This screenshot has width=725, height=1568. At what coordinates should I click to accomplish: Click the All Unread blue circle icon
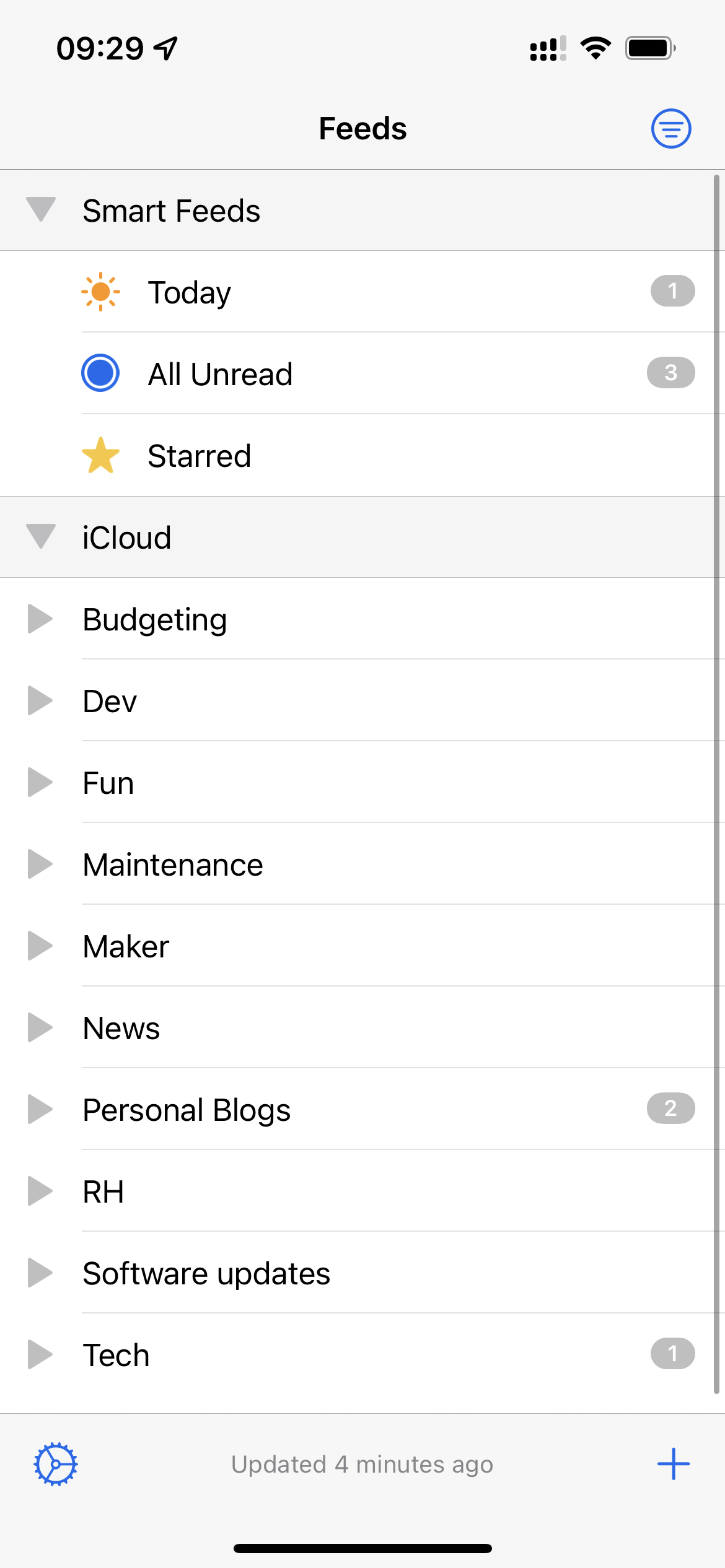(101, 373)
